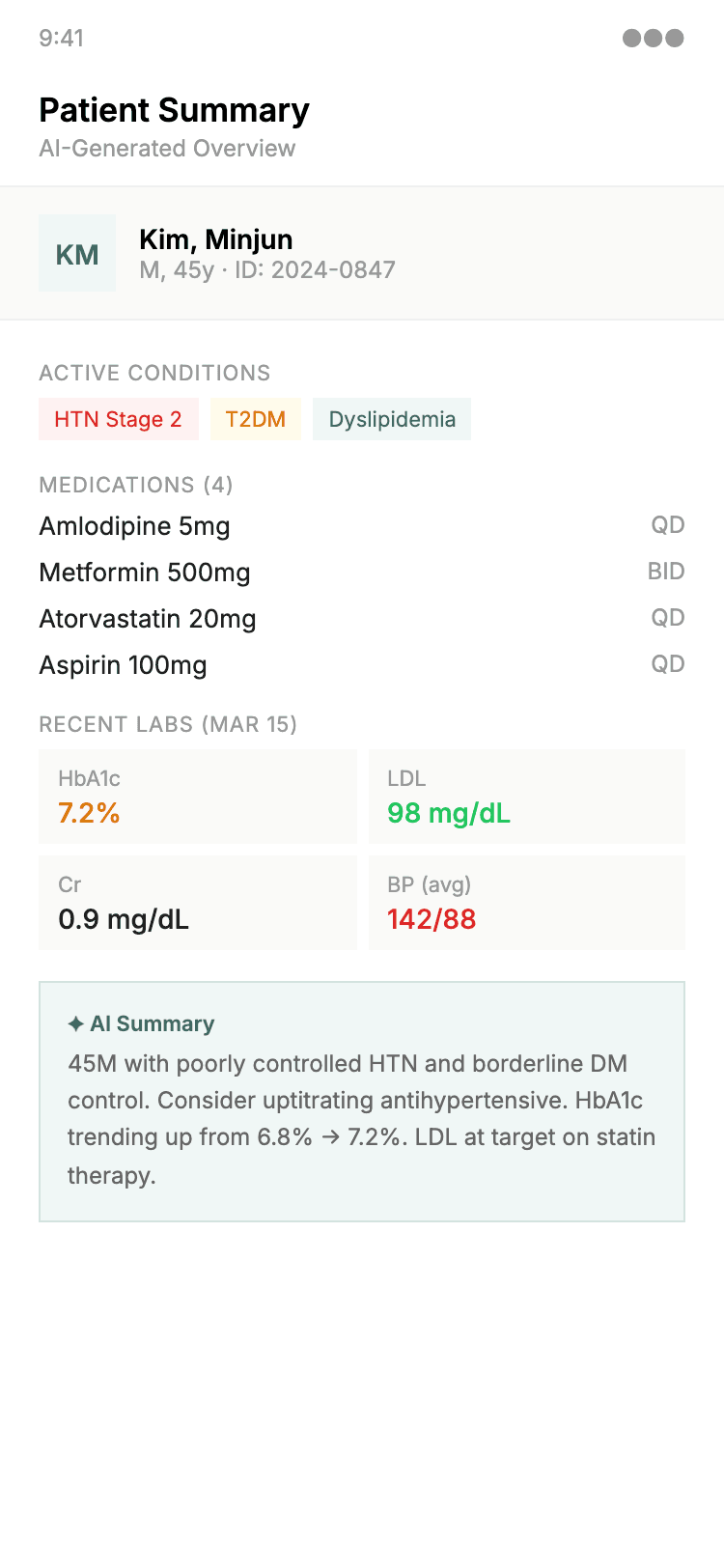
Task: Click patient name Kim, Minjun
Action: [x=216, y=239]
